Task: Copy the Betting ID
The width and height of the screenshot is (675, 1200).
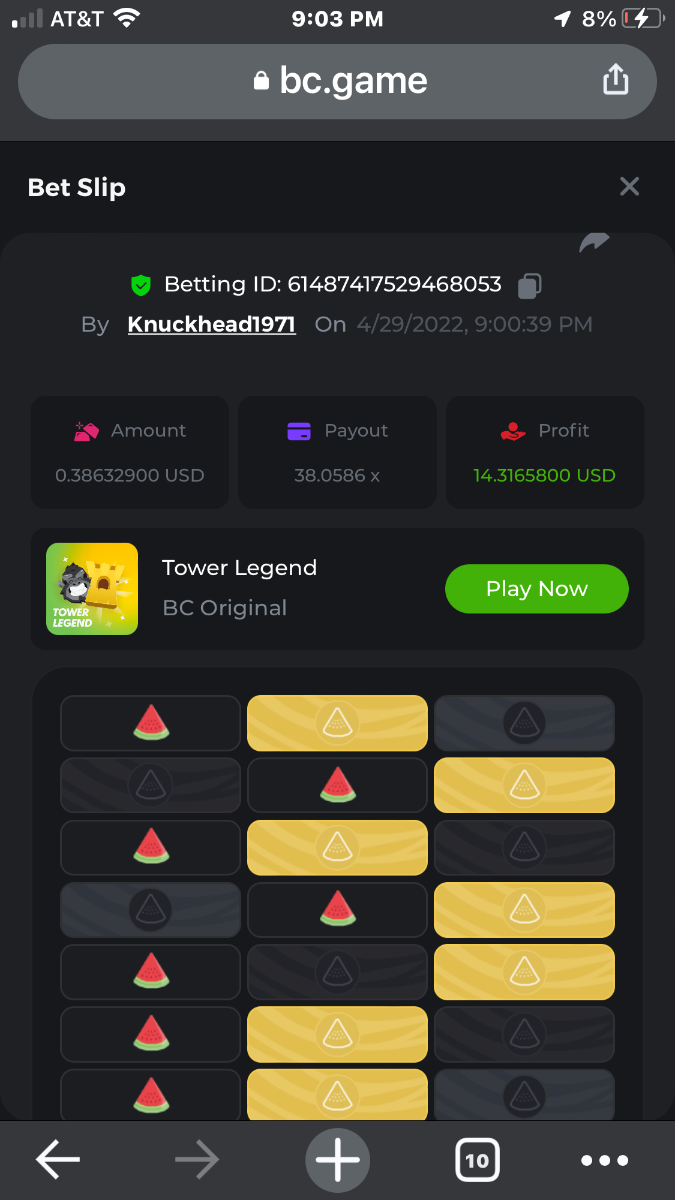Action: point(530,286)
